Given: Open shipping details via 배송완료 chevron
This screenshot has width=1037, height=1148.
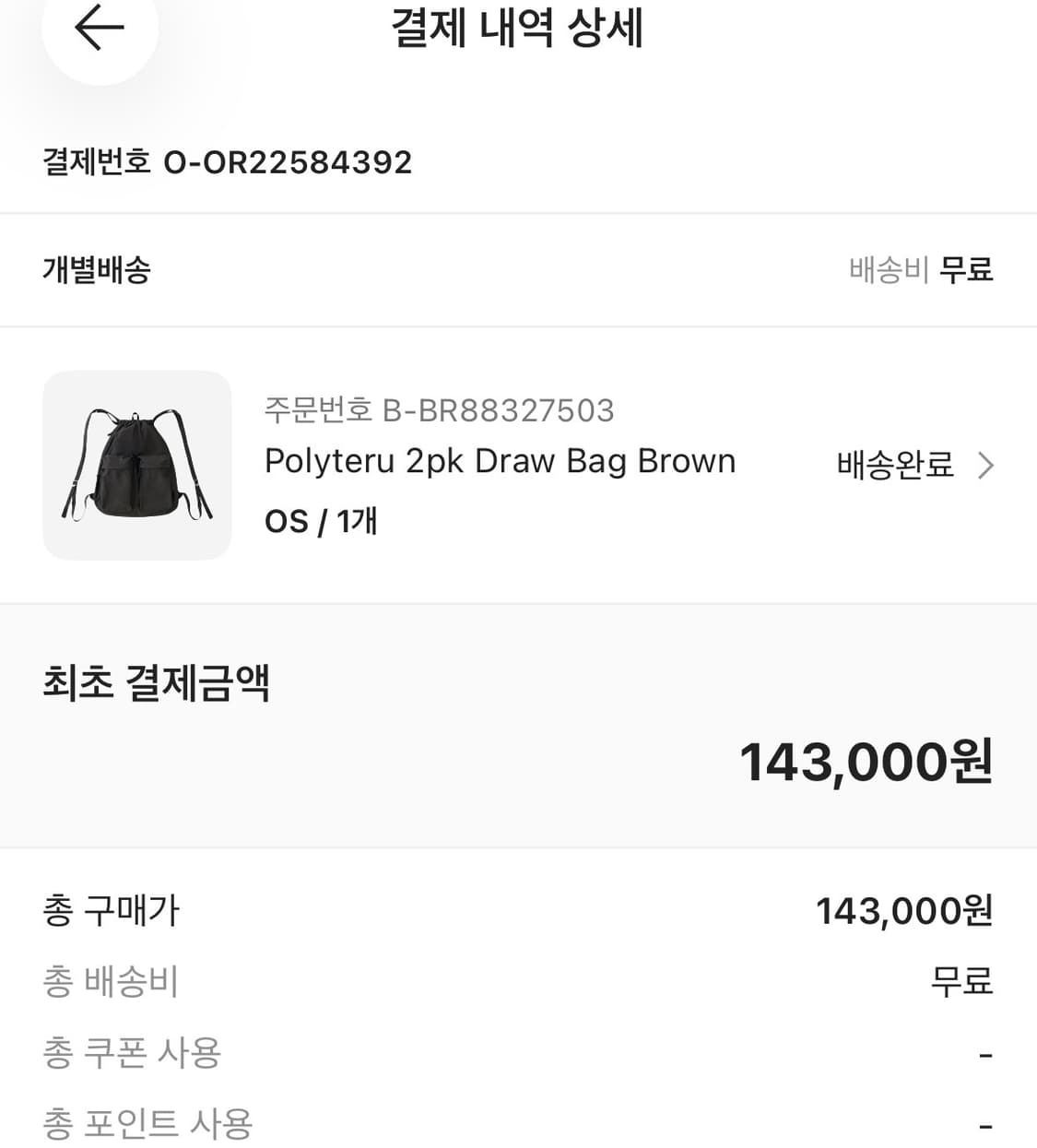Looking at the screenshot, I should click(985, 466).
